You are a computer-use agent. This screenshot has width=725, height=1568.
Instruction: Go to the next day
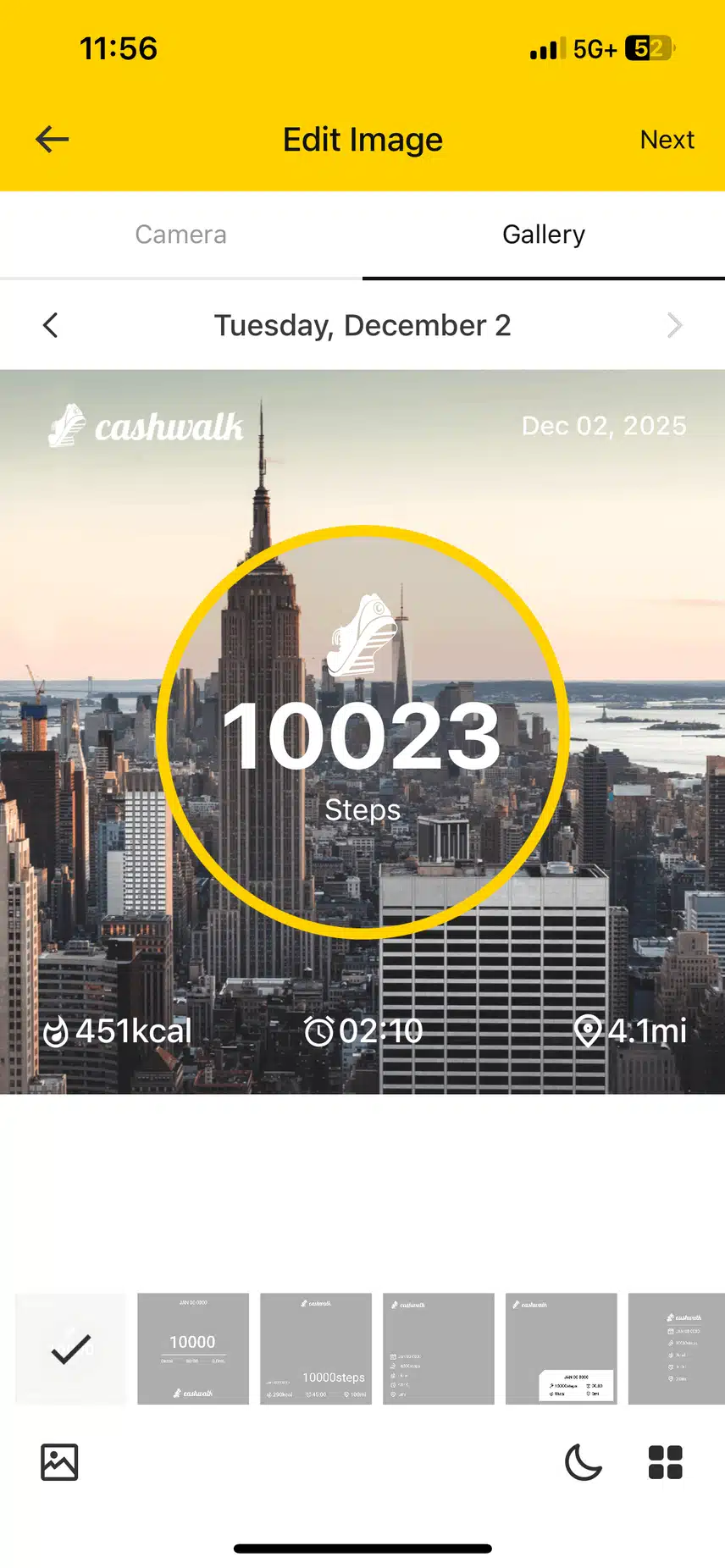[674, 325]
